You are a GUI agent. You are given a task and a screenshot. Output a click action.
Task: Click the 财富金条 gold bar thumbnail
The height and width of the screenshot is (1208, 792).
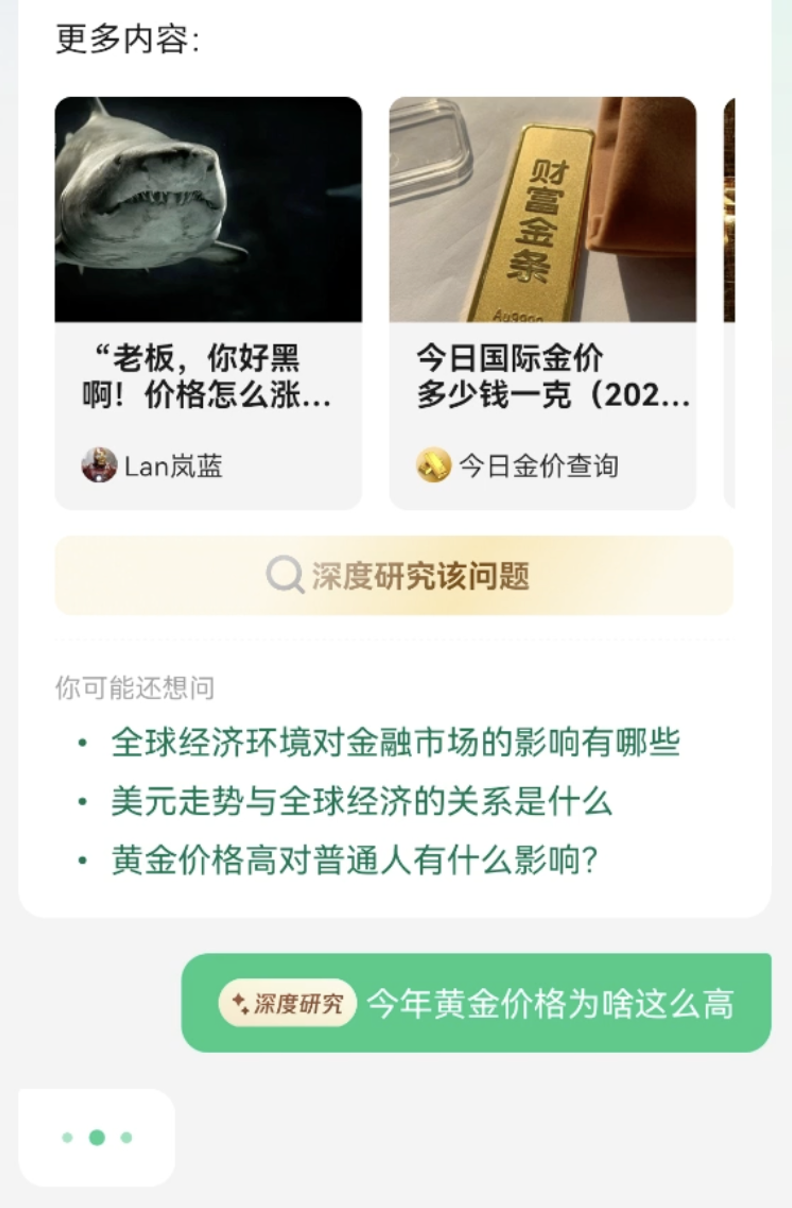(544, 211)
